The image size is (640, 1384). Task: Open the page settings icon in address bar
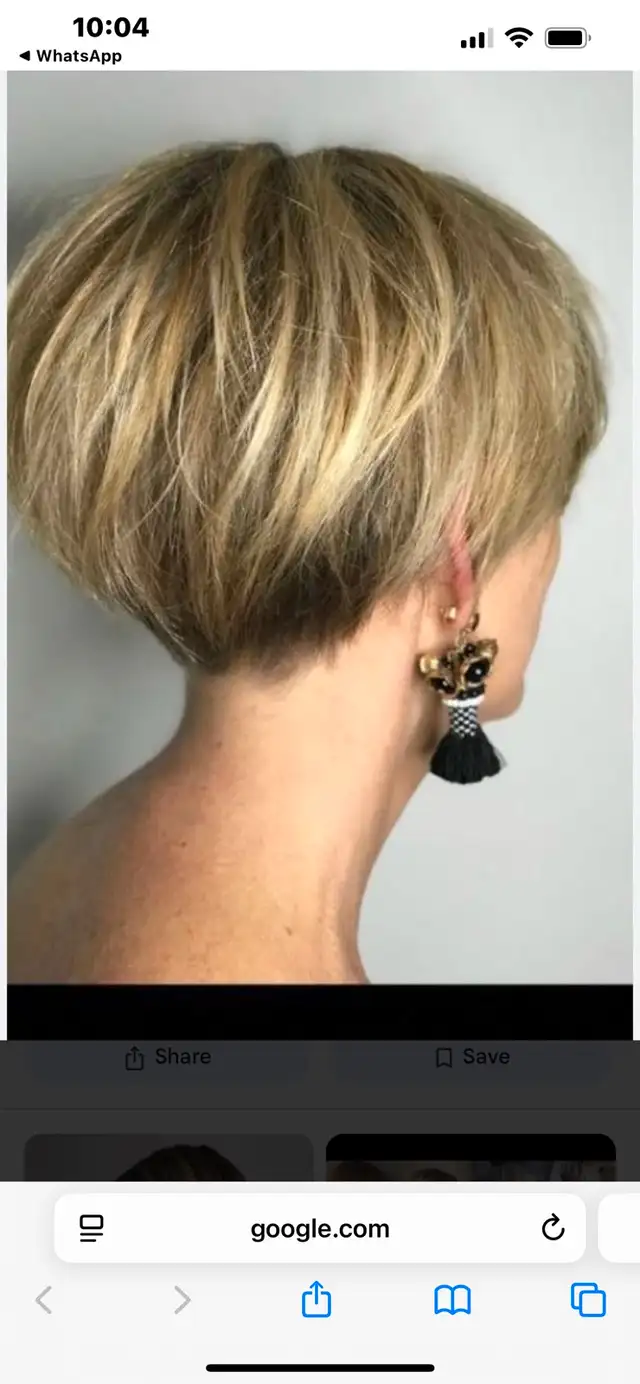(x=92, y=1228)
